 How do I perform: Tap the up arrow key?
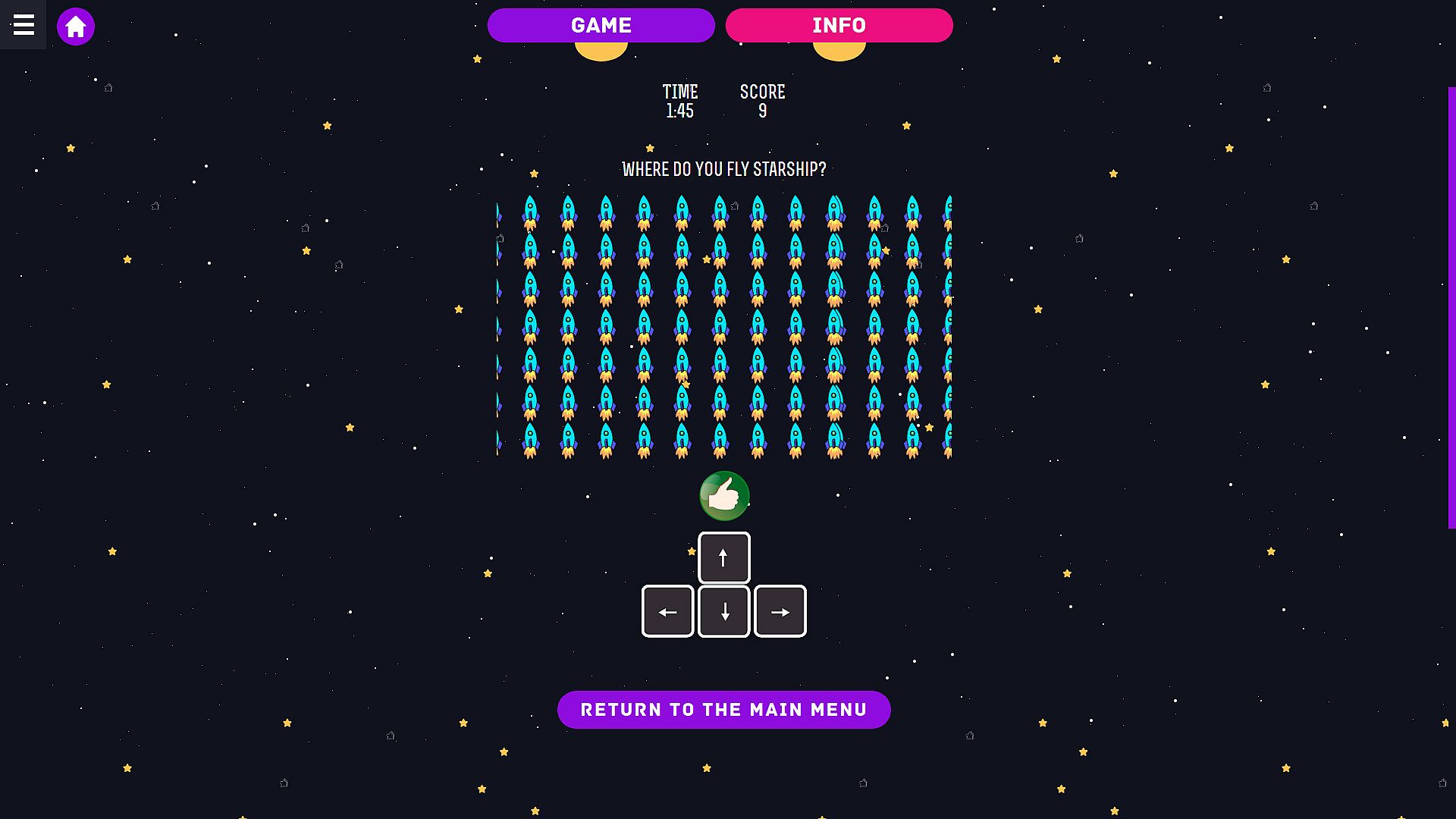pos(723,558)
